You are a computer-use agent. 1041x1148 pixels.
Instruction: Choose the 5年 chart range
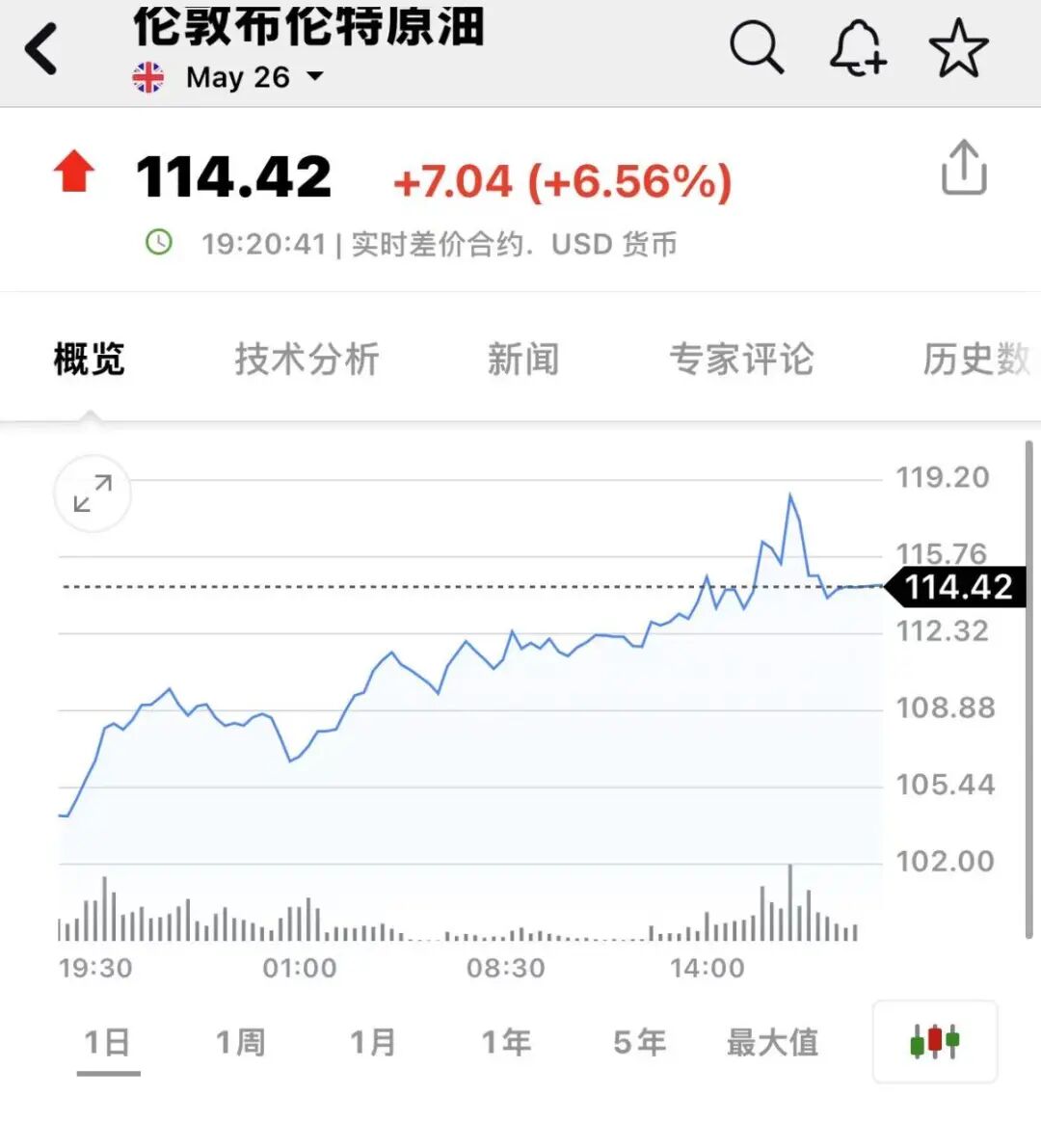point(639,1042)
